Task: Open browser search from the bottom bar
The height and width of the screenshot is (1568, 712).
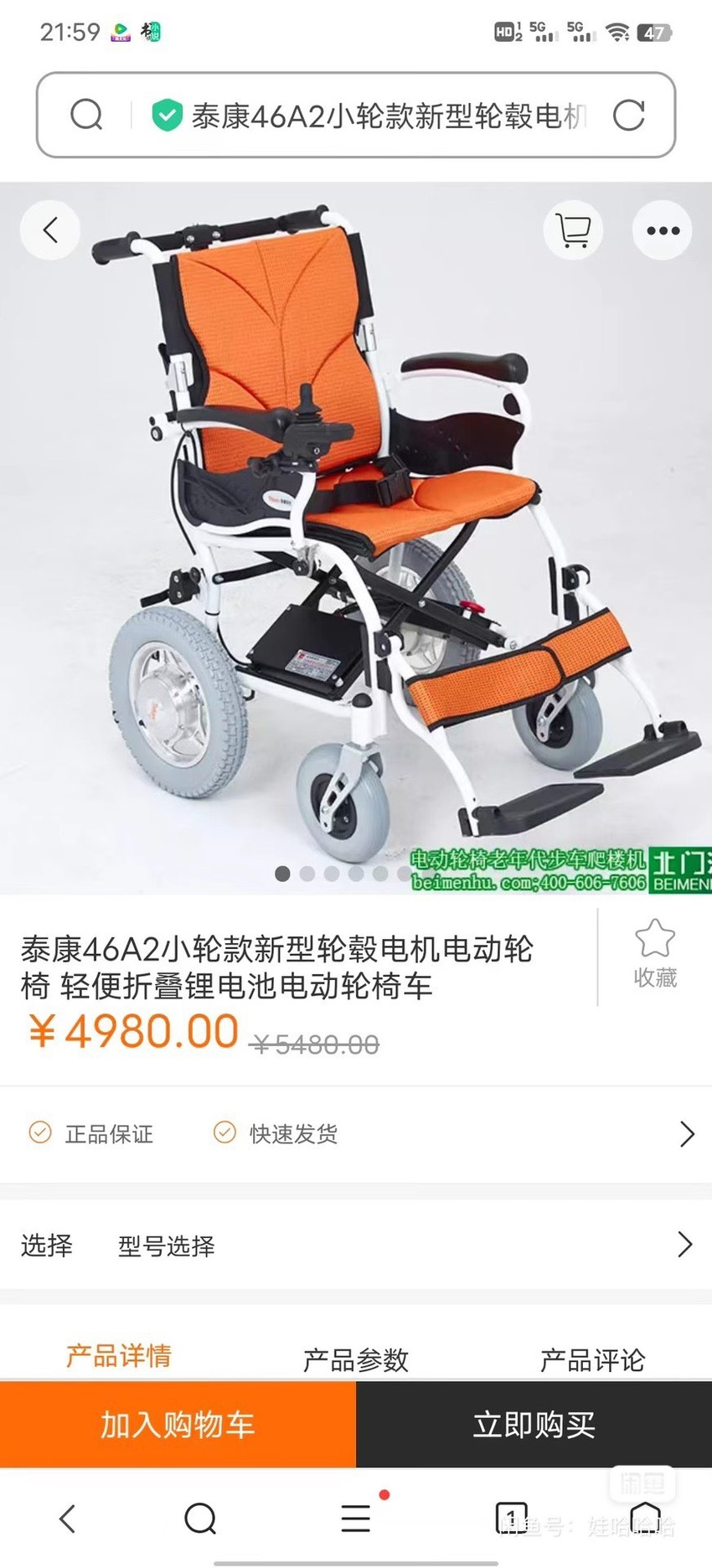Action: 200,1518
